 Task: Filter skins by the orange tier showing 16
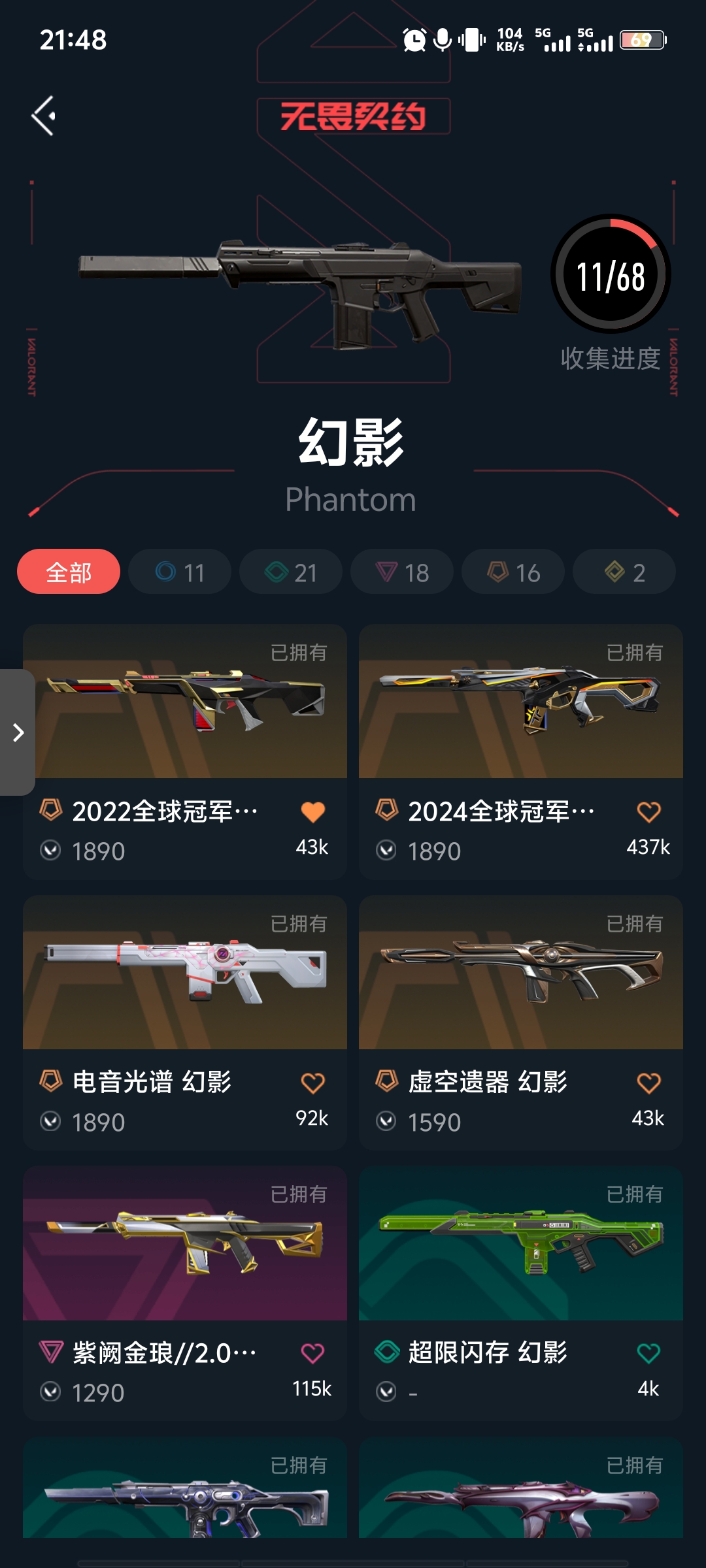click(513, 572)
